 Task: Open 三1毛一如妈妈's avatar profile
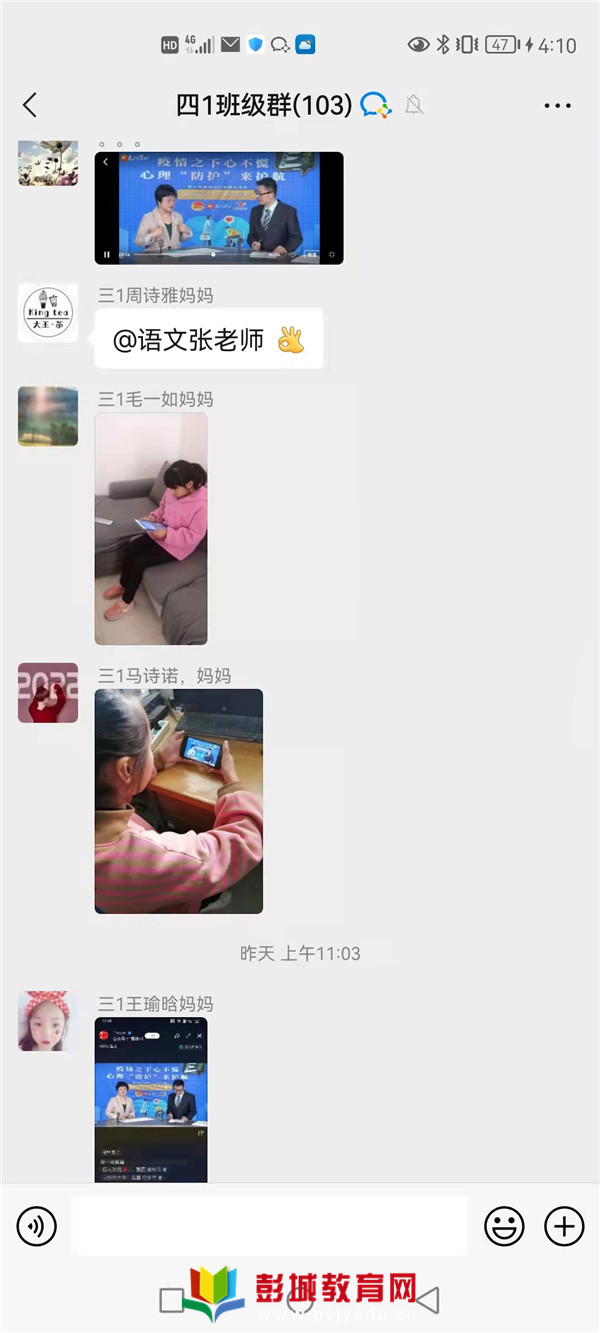point(48,416)
